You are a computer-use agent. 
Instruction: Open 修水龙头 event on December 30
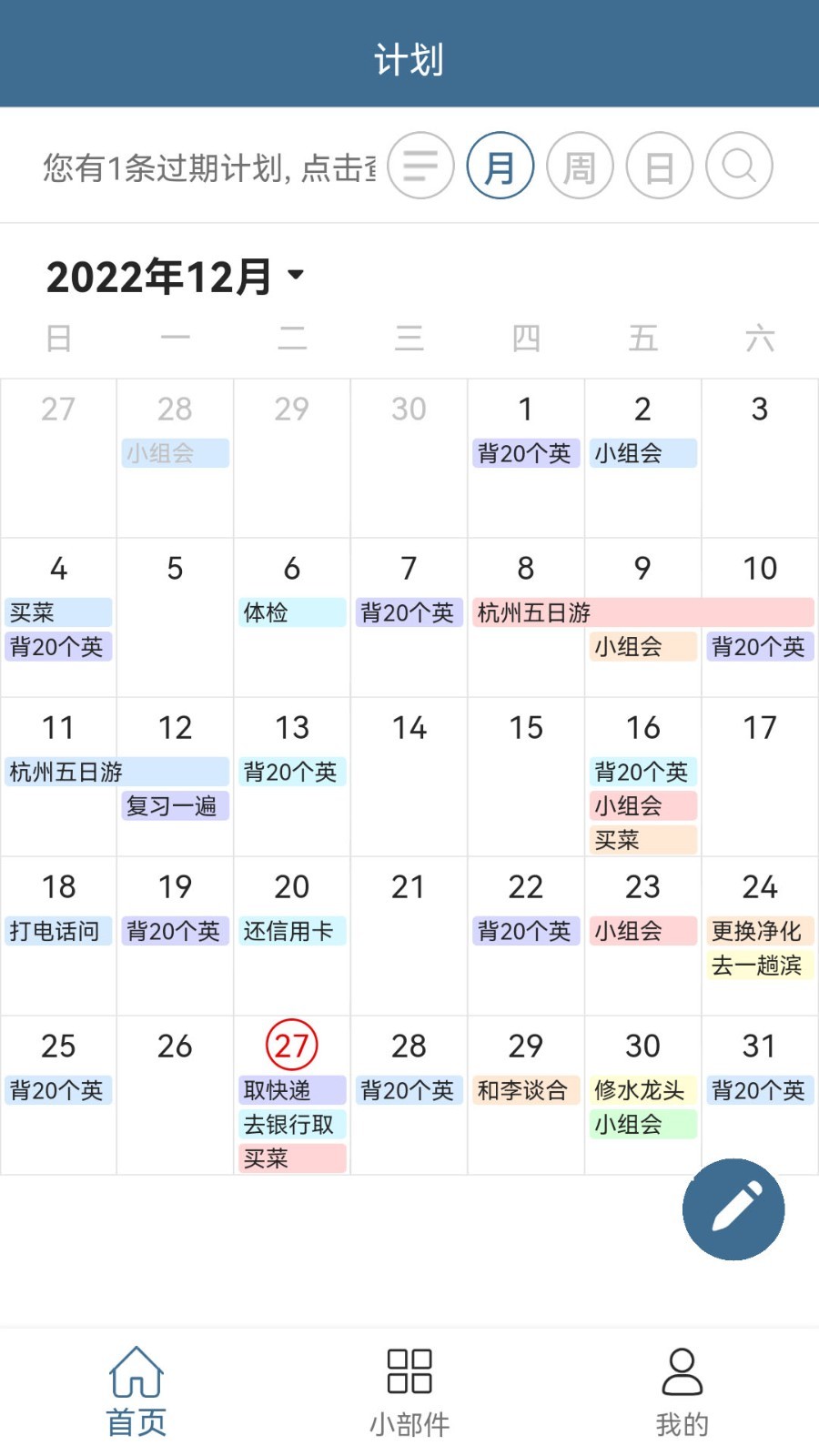coord(642,1090)
